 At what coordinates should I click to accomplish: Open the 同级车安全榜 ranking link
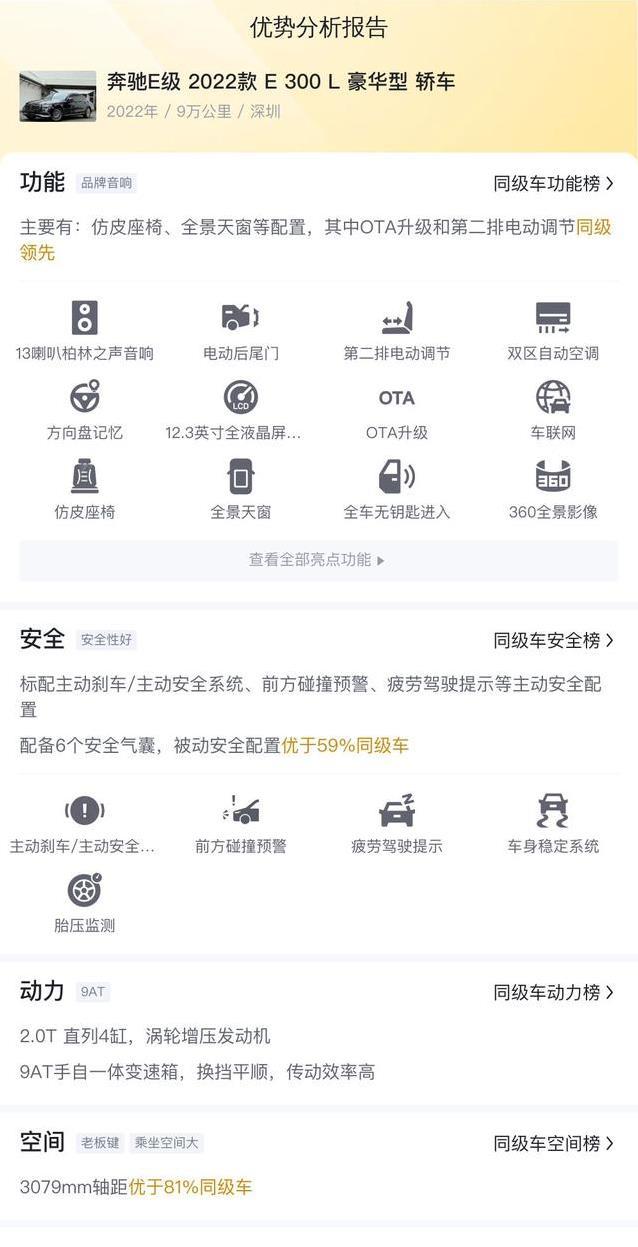(554, 640)
